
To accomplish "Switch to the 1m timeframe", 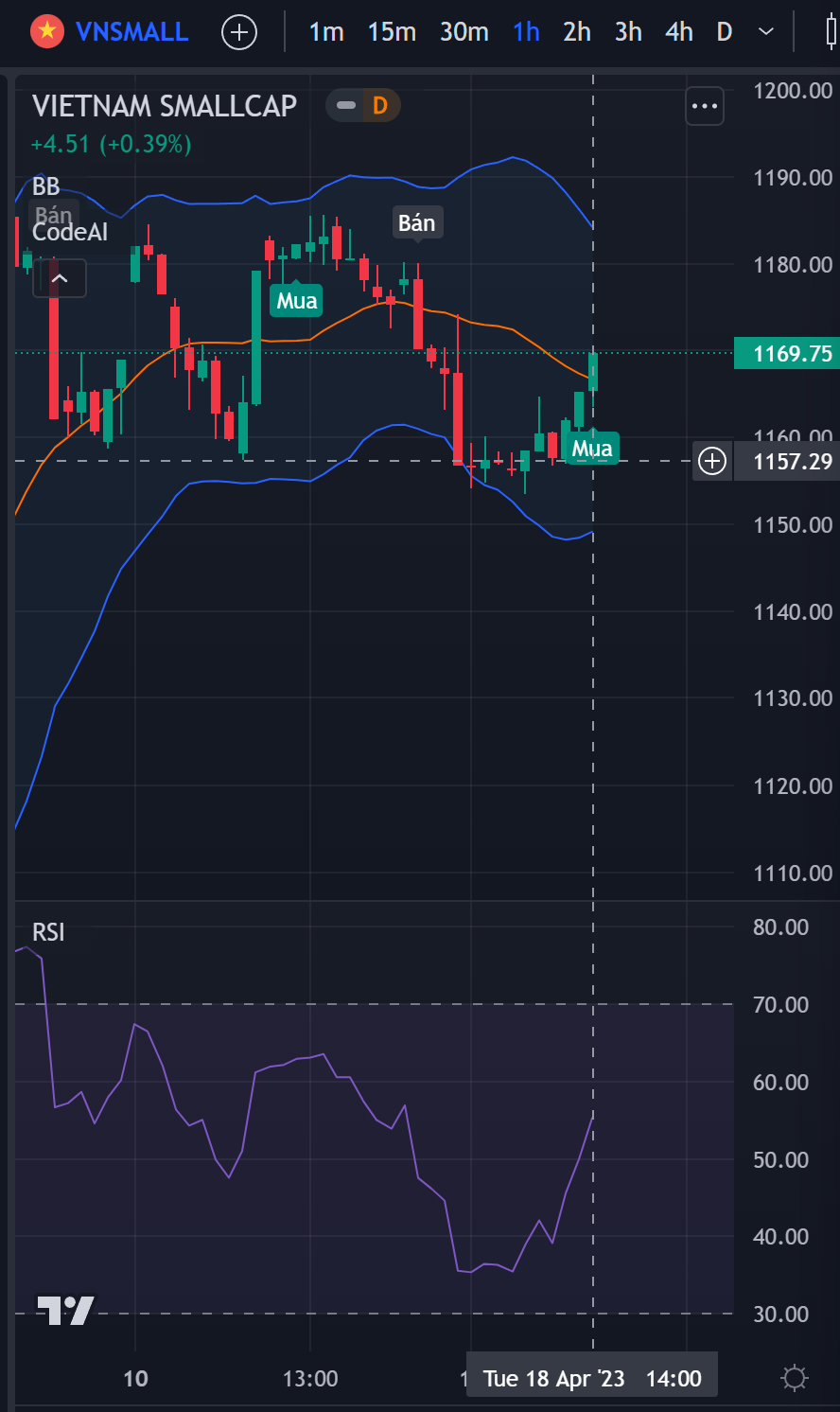I will [x=326, y=32].
